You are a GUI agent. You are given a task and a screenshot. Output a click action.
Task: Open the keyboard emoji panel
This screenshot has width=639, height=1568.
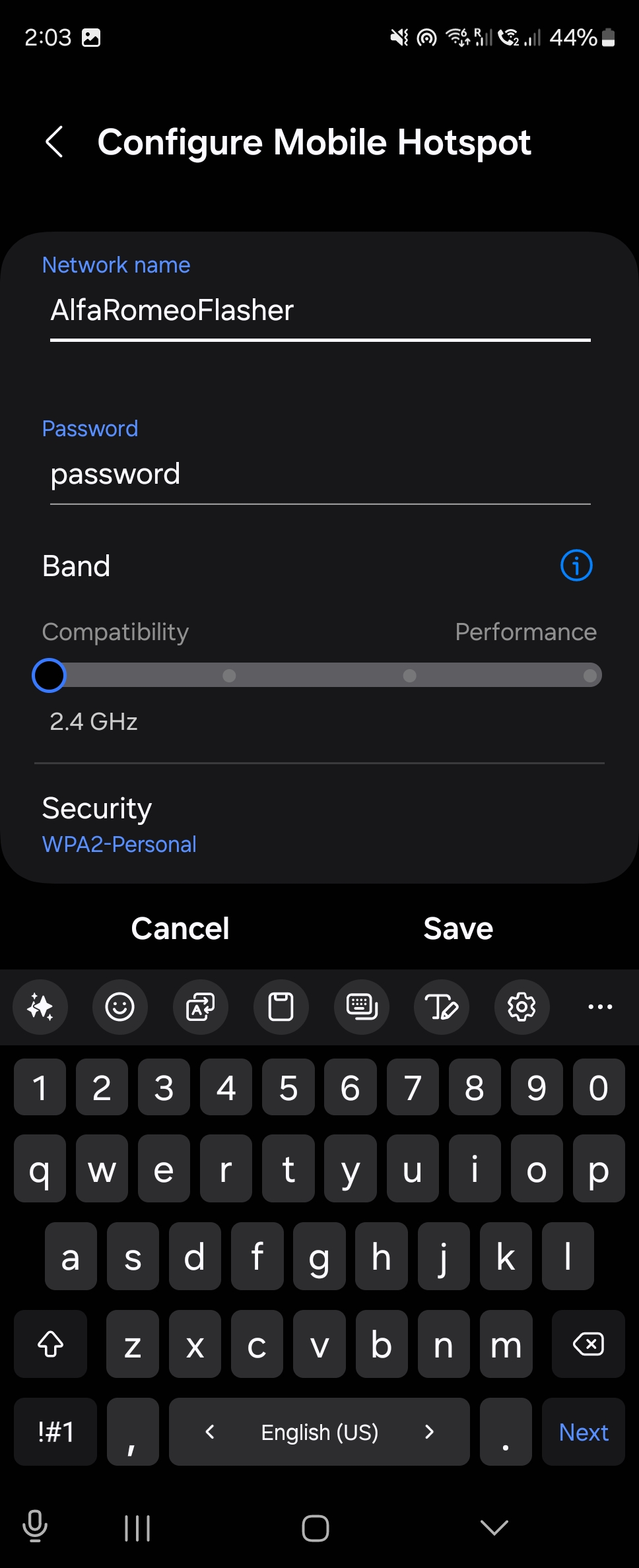120,1007
